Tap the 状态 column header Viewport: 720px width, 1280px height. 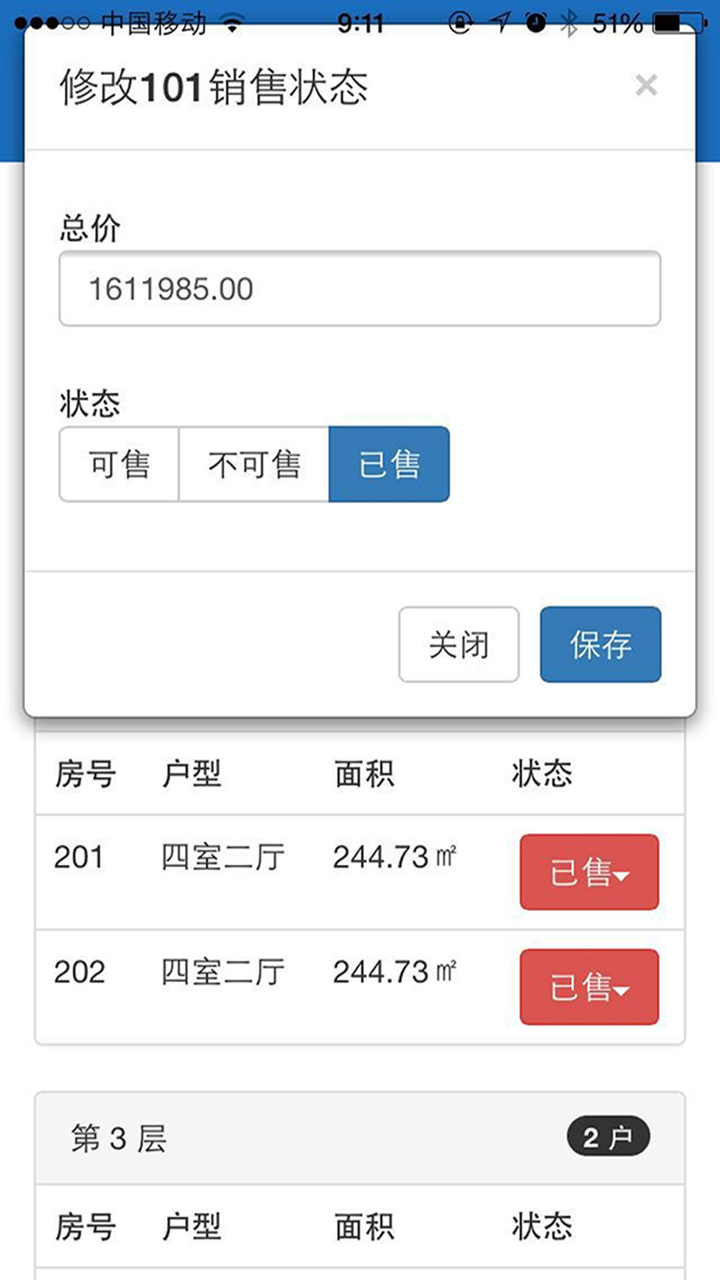pyautogui.click(x=541, y=774)
